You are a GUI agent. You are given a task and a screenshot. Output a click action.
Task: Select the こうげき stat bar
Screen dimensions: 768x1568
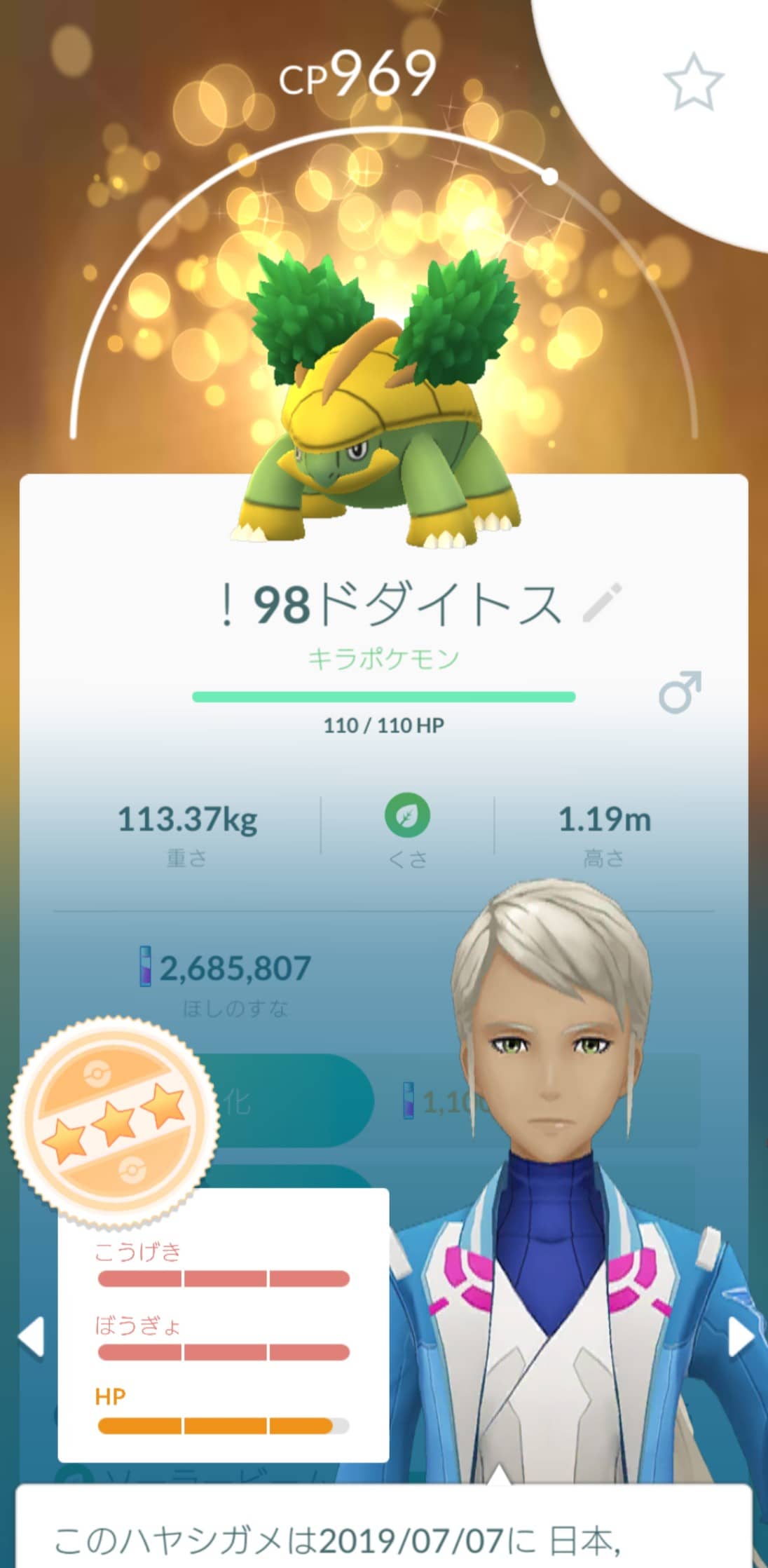click(224, 1278)
